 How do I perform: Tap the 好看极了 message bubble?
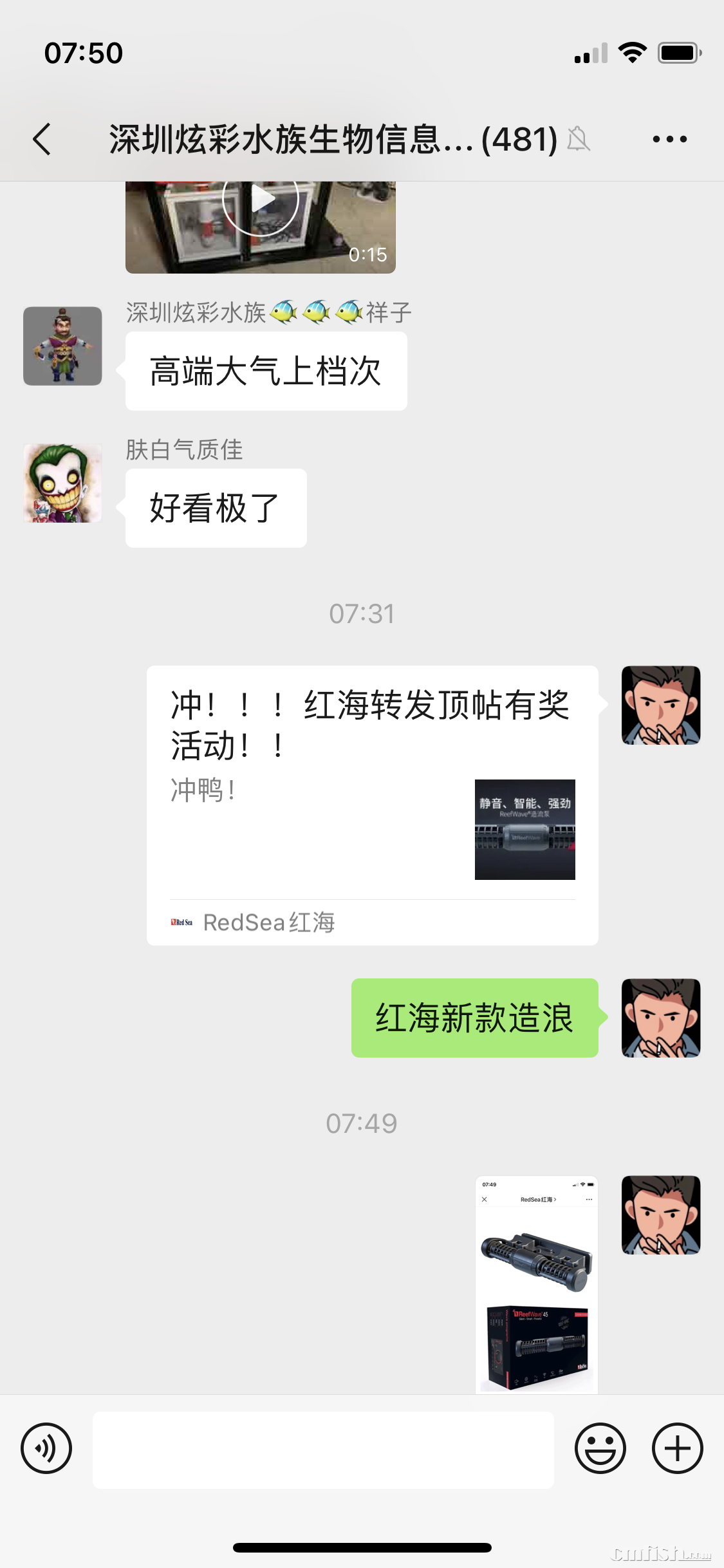click(x=215, y=508)
